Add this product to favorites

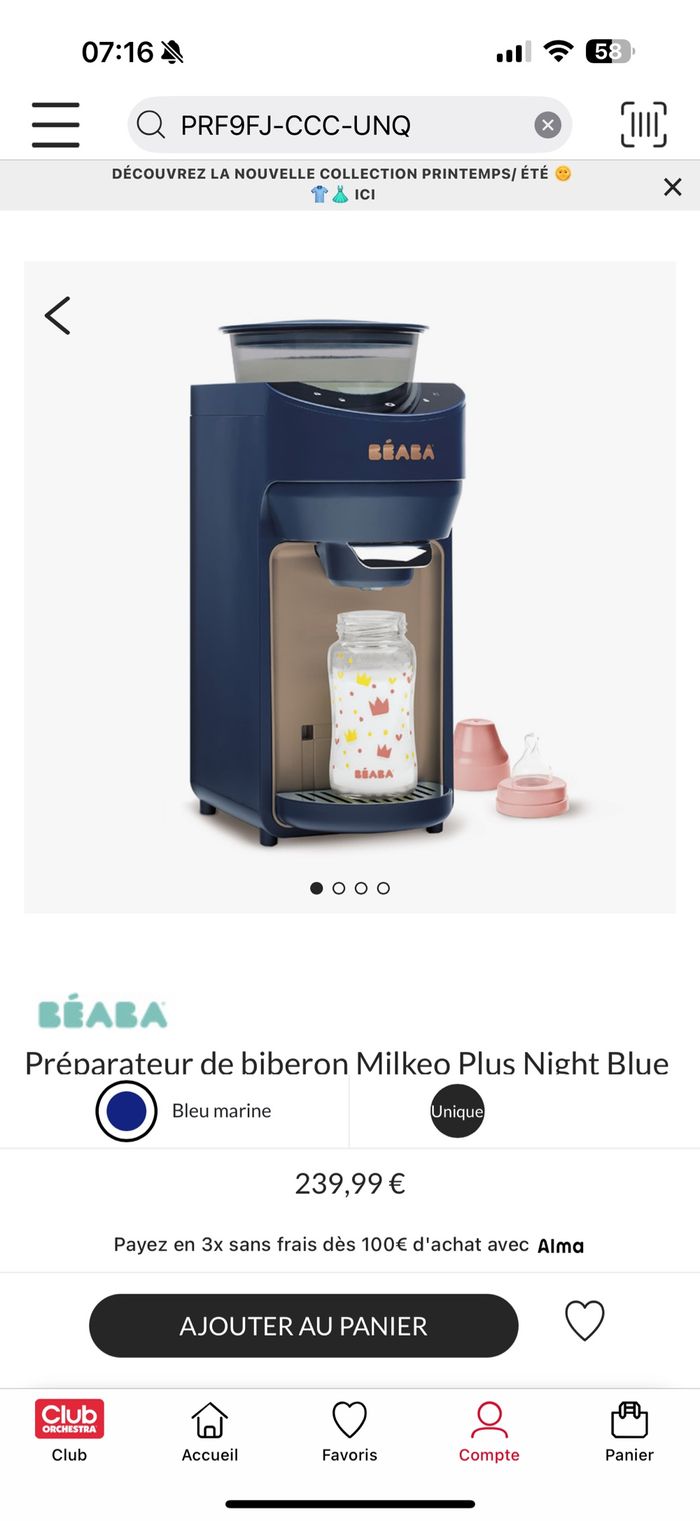click(x=585, y=1321)
